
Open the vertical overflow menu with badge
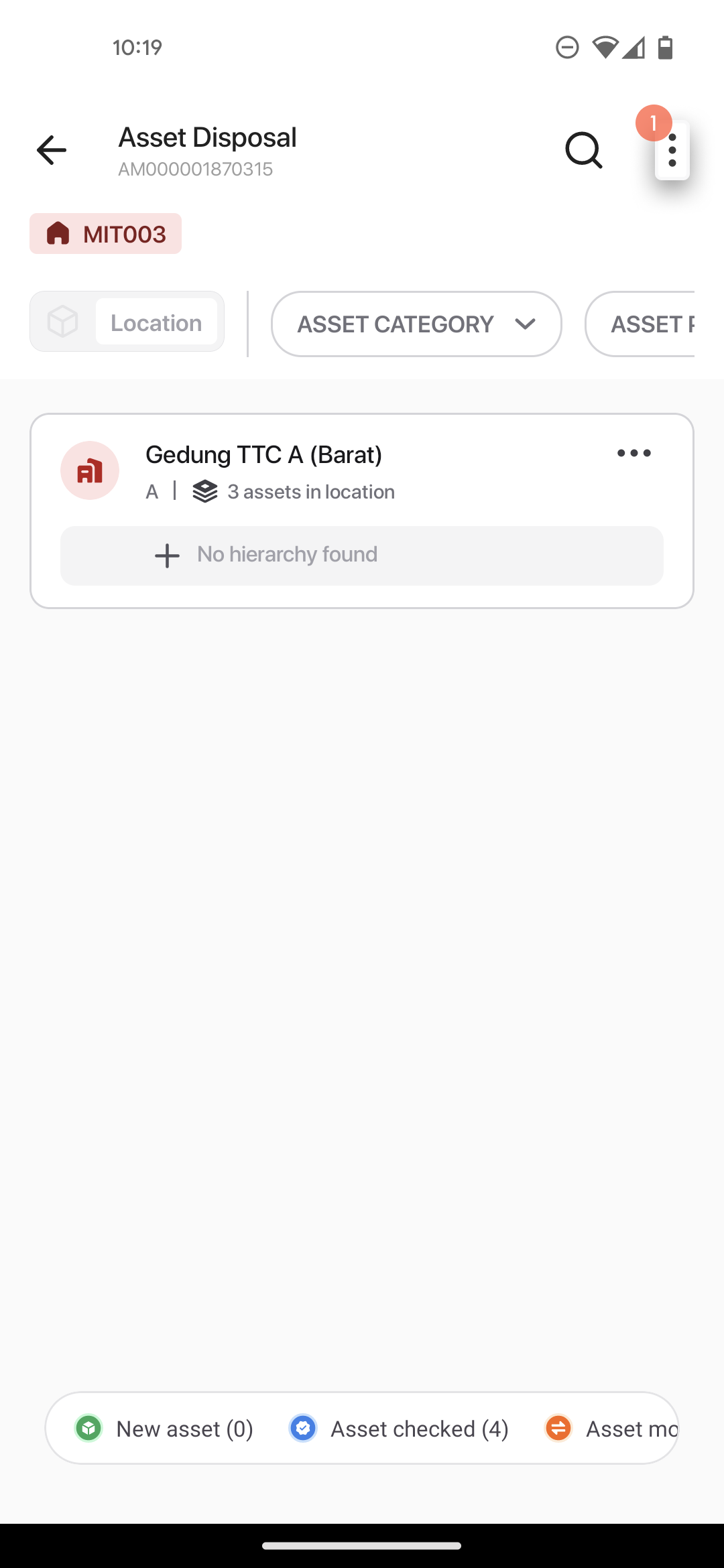[x=672, y=150]
